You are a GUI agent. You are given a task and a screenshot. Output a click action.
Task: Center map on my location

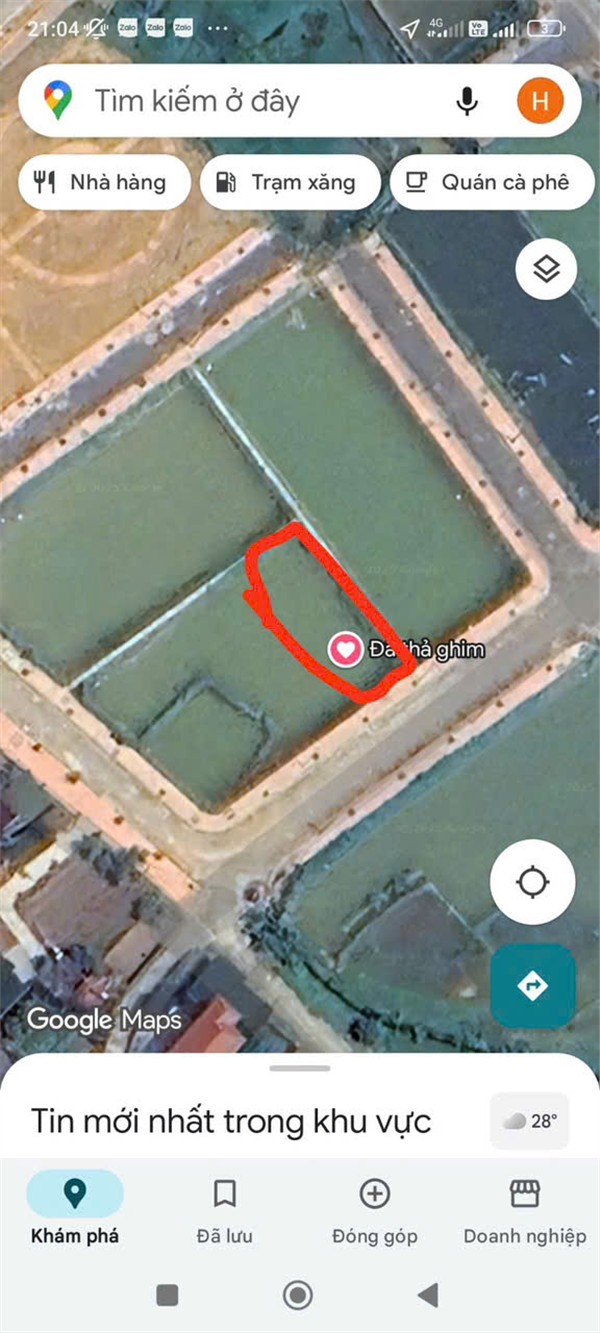[x=533, y=882]
